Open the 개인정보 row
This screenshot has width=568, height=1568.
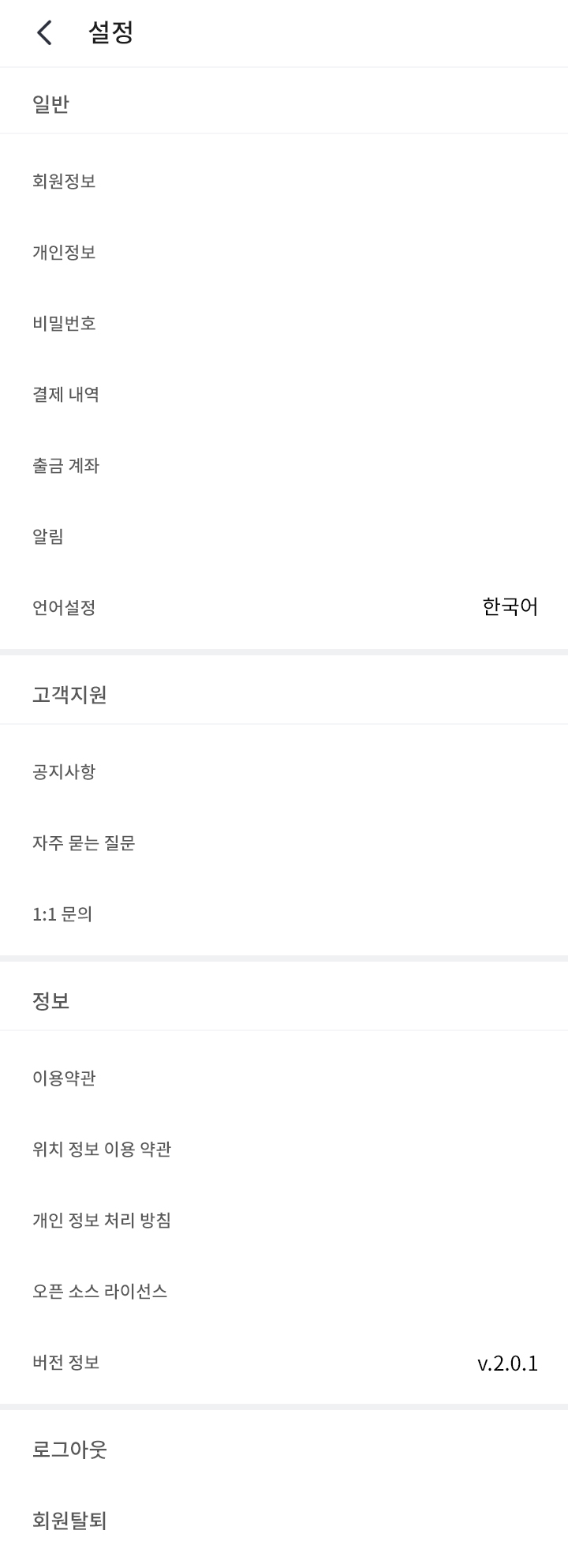click(x=64, y=253)
